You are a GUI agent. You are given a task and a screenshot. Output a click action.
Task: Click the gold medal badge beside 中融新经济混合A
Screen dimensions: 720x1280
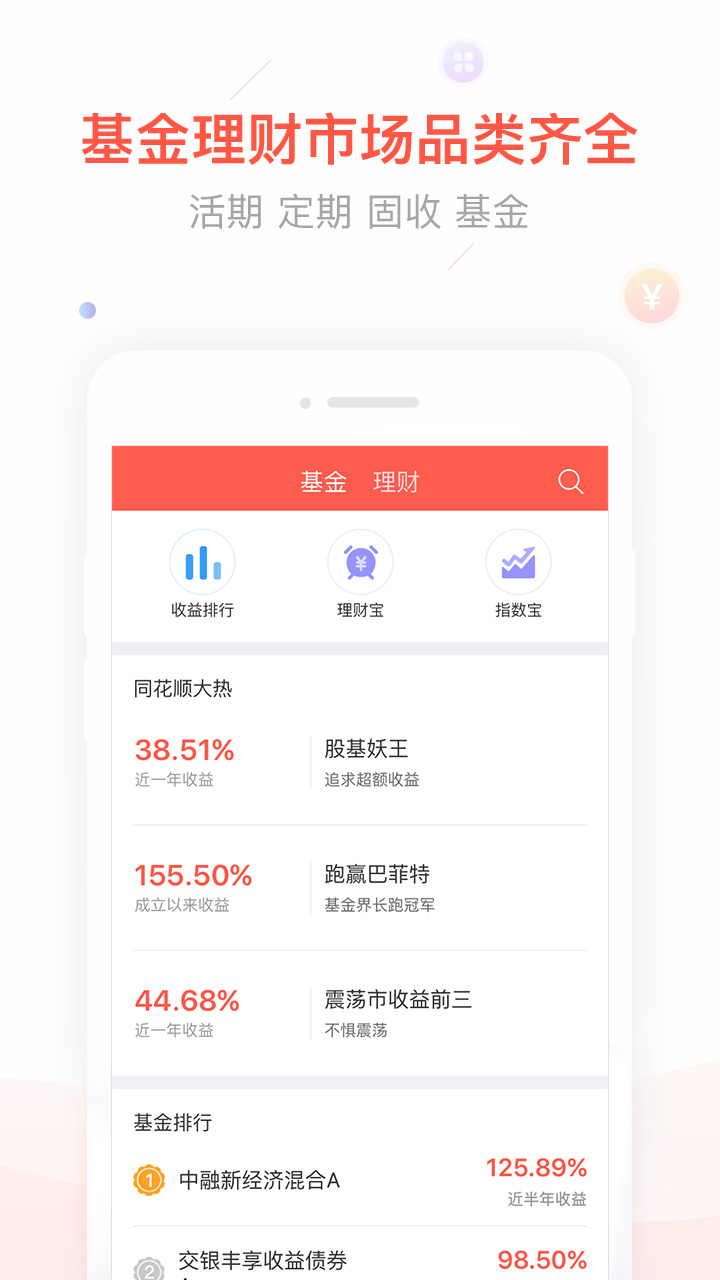(x=146, y=1180)
